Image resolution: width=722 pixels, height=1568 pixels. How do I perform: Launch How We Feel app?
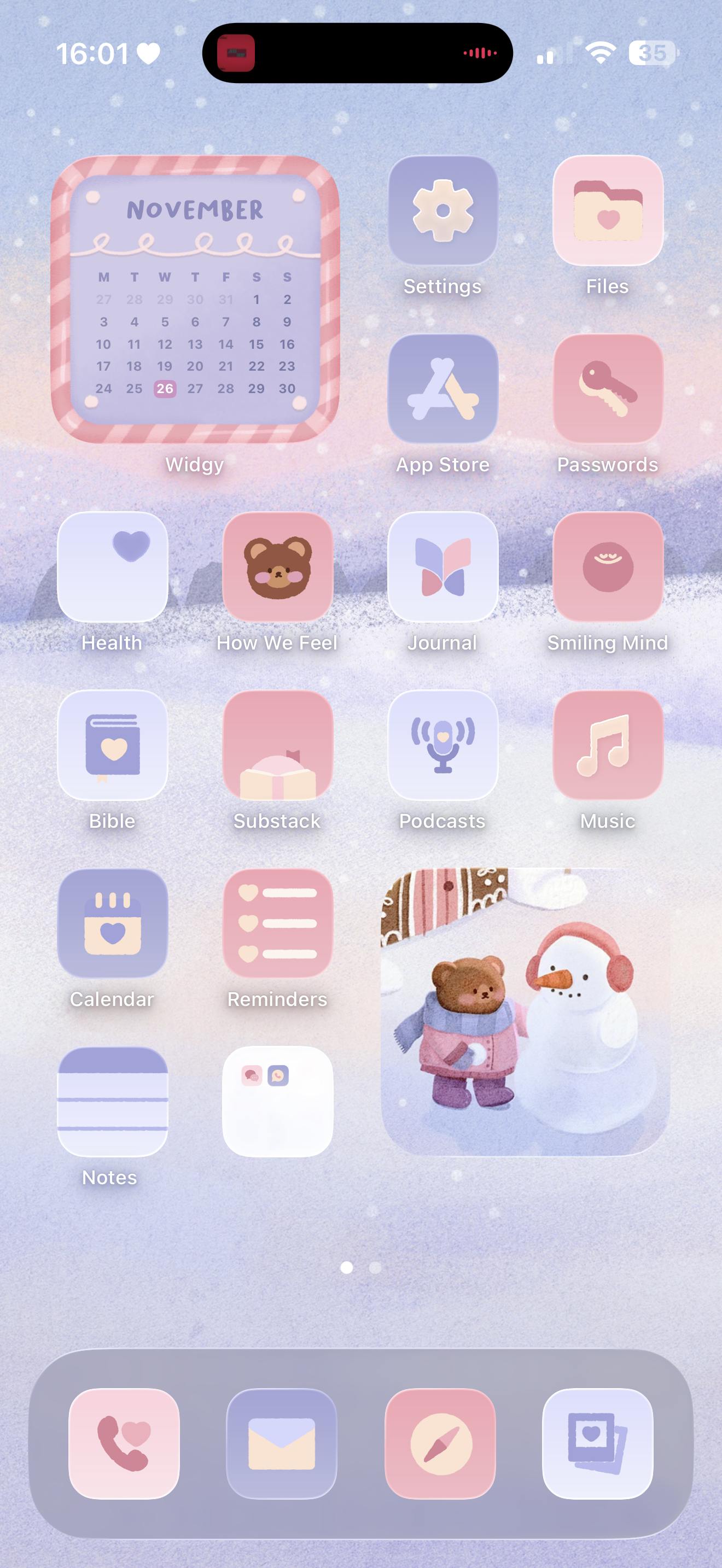[x=278, y=567]
